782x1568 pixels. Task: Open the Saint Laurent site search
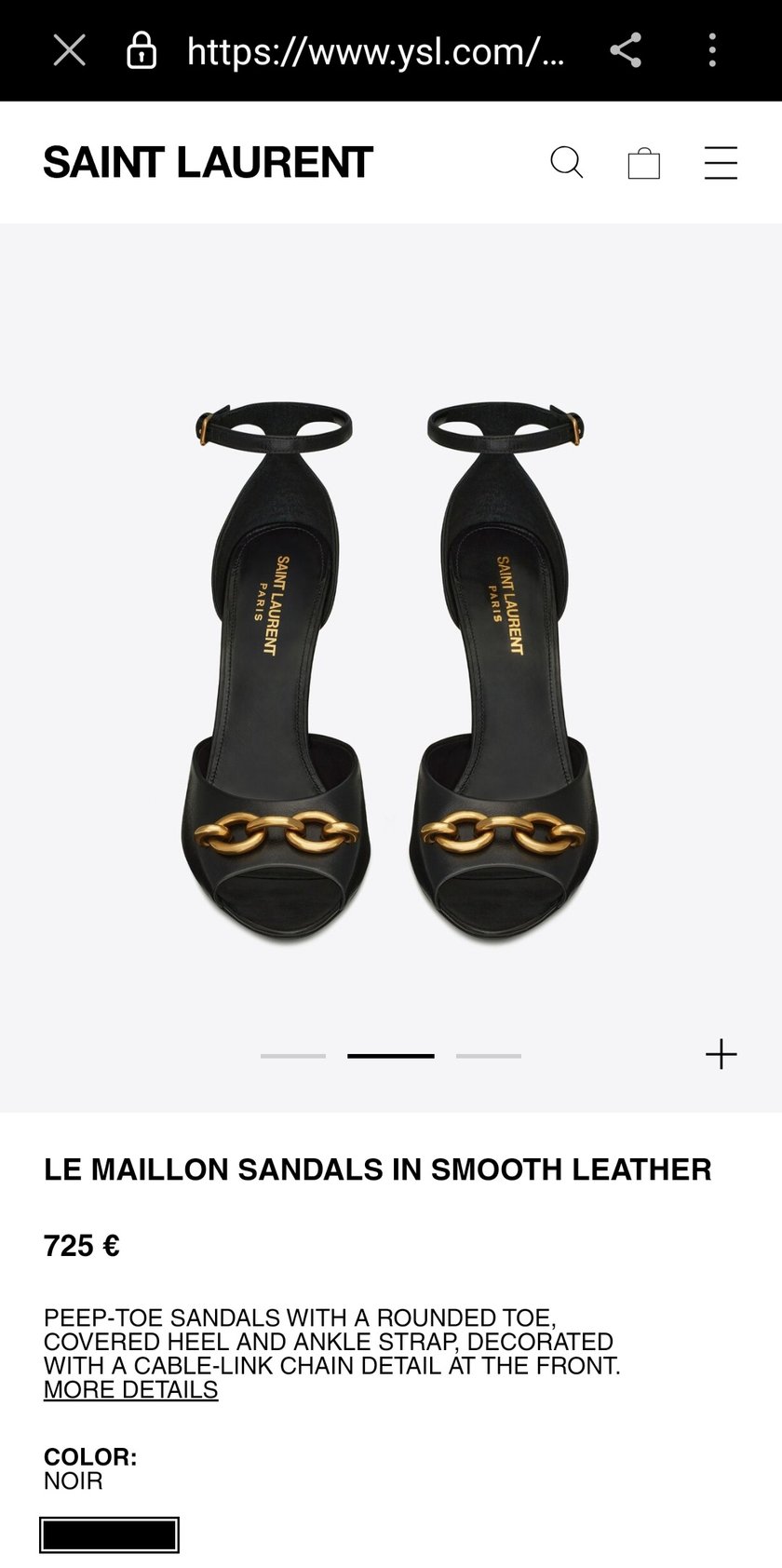point(566,162)
